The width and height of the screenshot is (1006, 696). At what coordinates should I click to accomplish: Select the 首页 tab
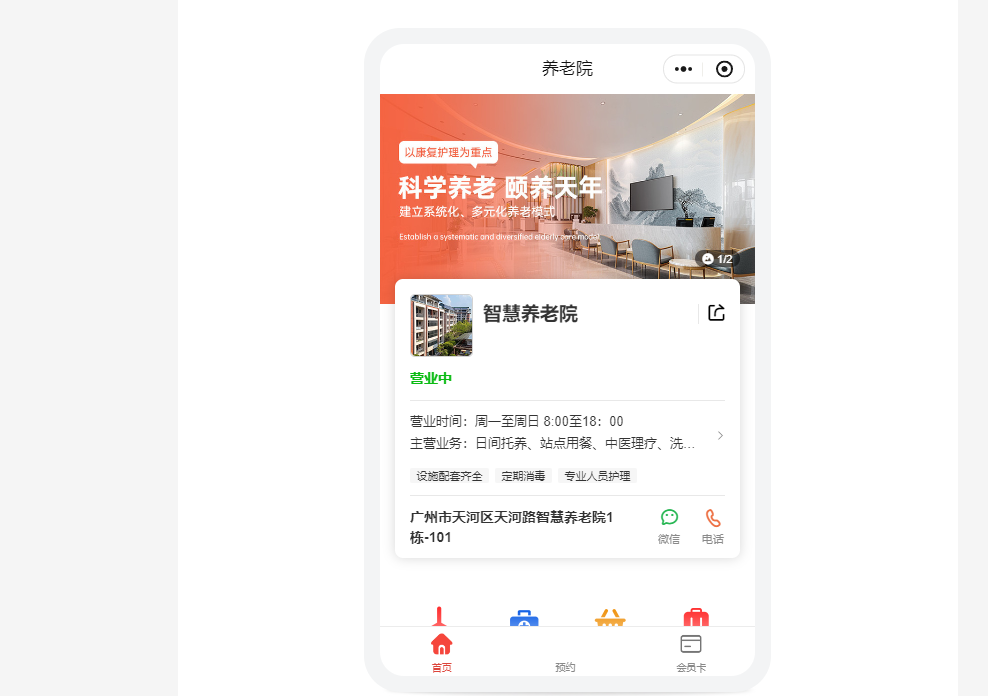pos(441,651)
